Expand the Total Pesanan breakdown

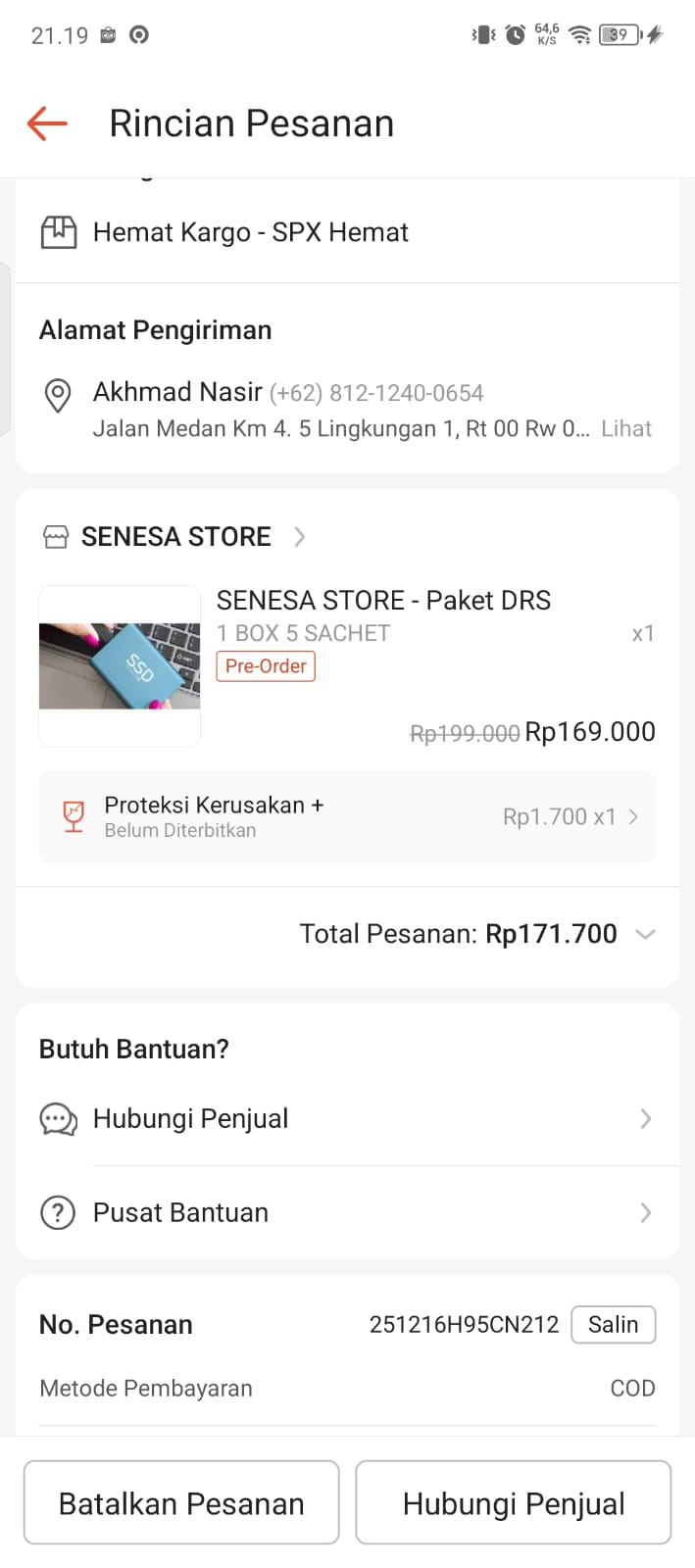(x=644, y=934)
